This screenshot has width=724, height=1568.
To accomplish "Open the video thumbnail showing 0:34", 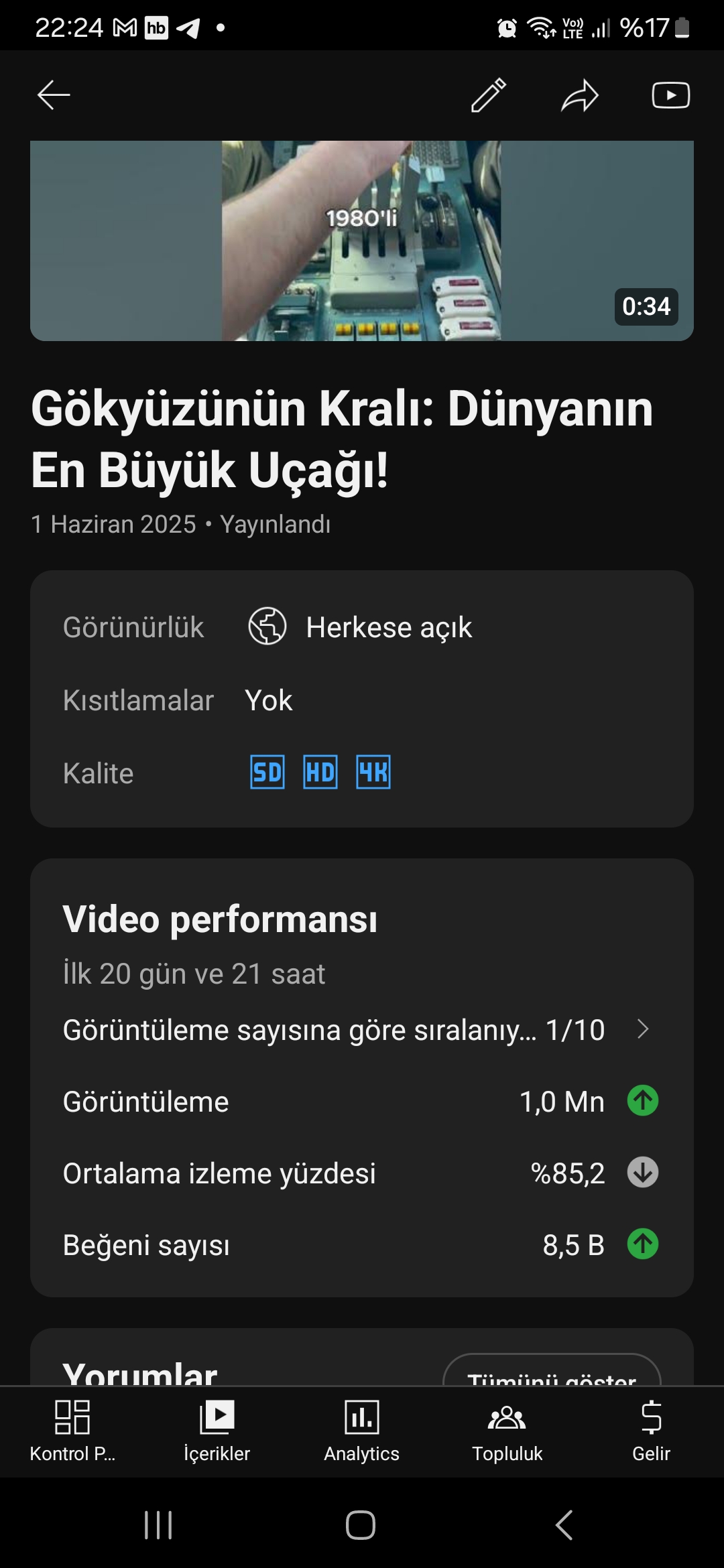I will [362, 241].
